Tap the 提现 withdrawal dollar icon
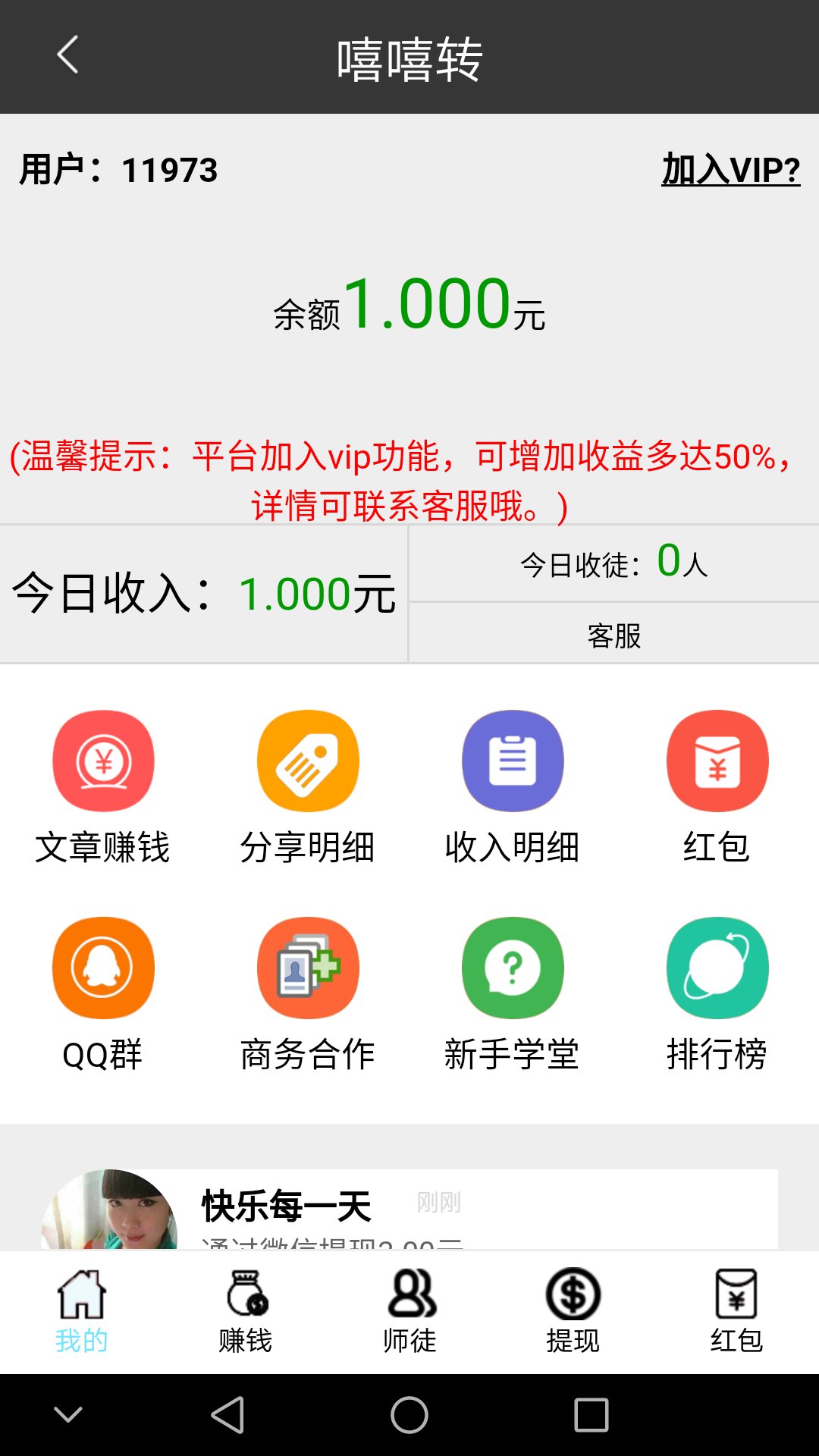Screen dimensions: 819x1456 (x=573, y=1298)
